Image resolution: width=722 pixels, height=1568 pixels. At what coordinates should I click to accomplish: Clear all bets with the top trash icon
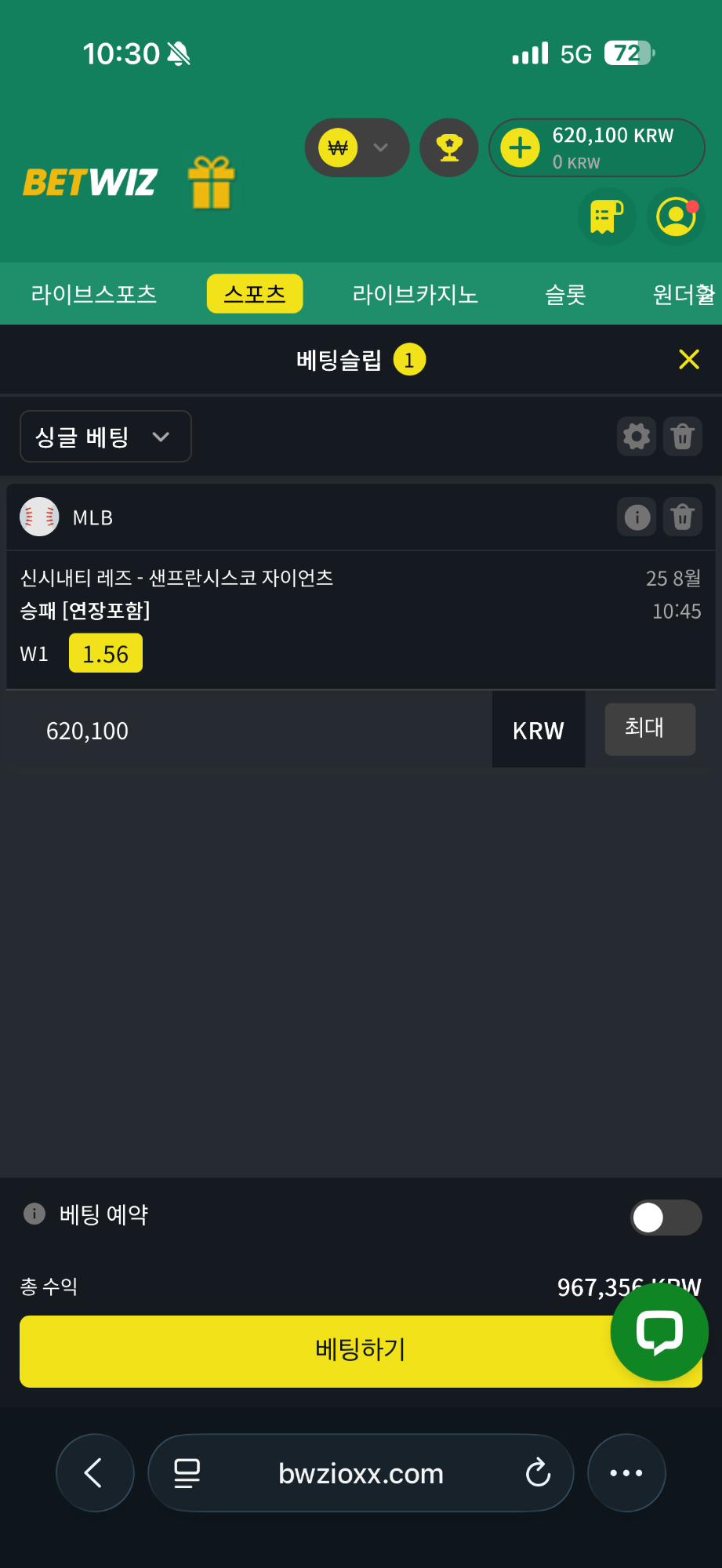point(683,436)
